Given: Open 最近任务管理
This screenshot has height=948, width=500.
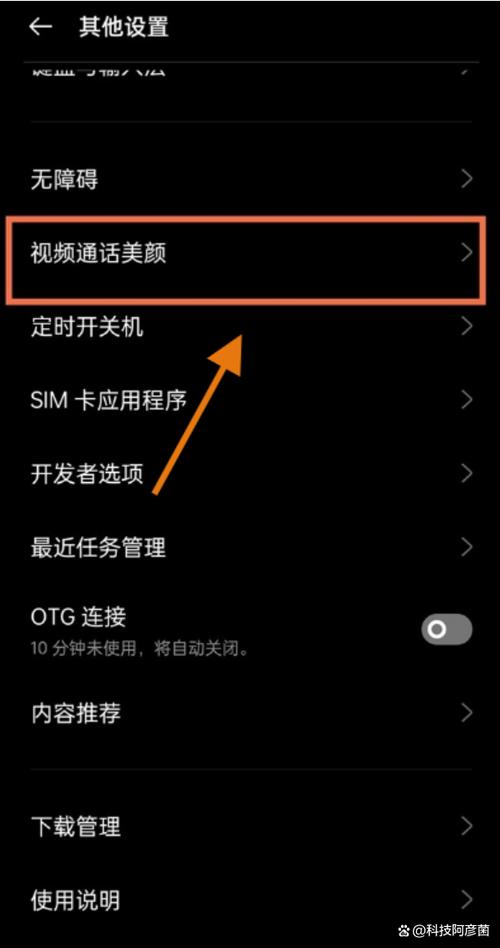Looking at the screenshot, I should pos(250,547).
